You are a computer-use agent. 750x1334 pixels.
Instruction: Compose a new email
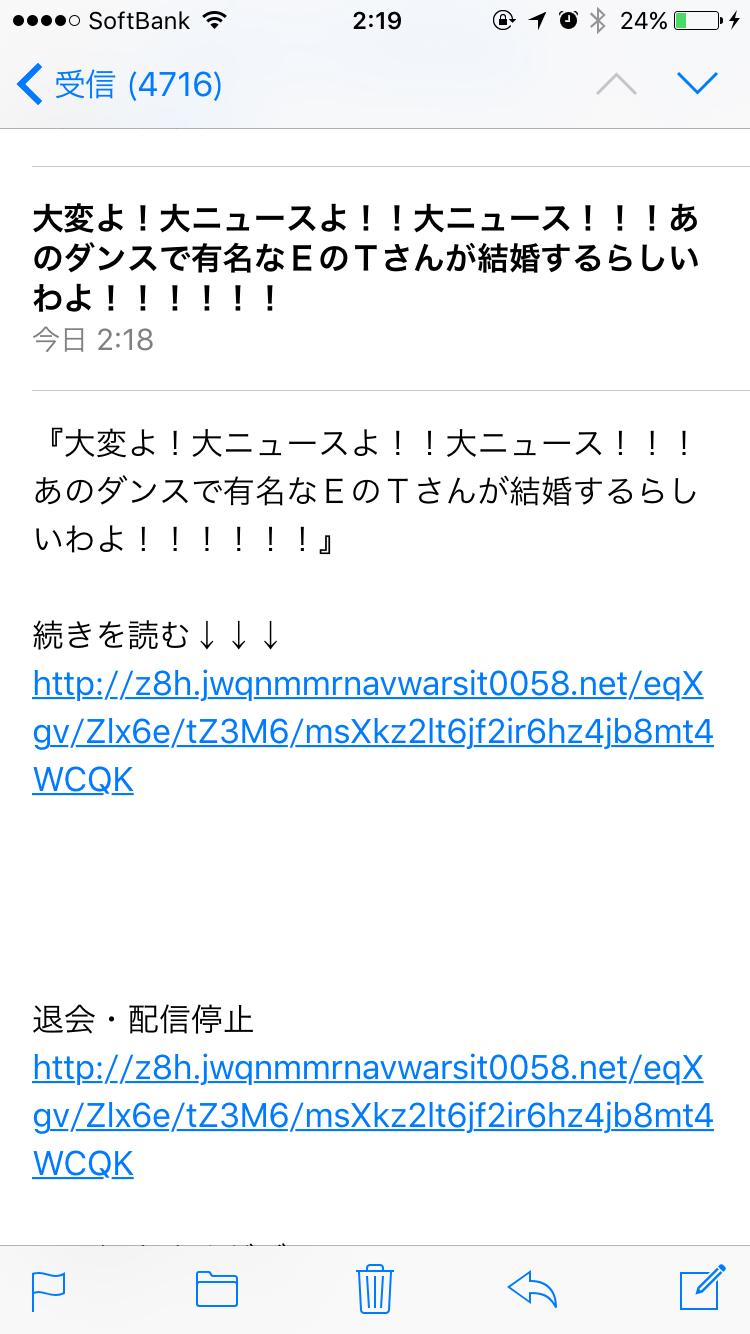pos(701,1289)
